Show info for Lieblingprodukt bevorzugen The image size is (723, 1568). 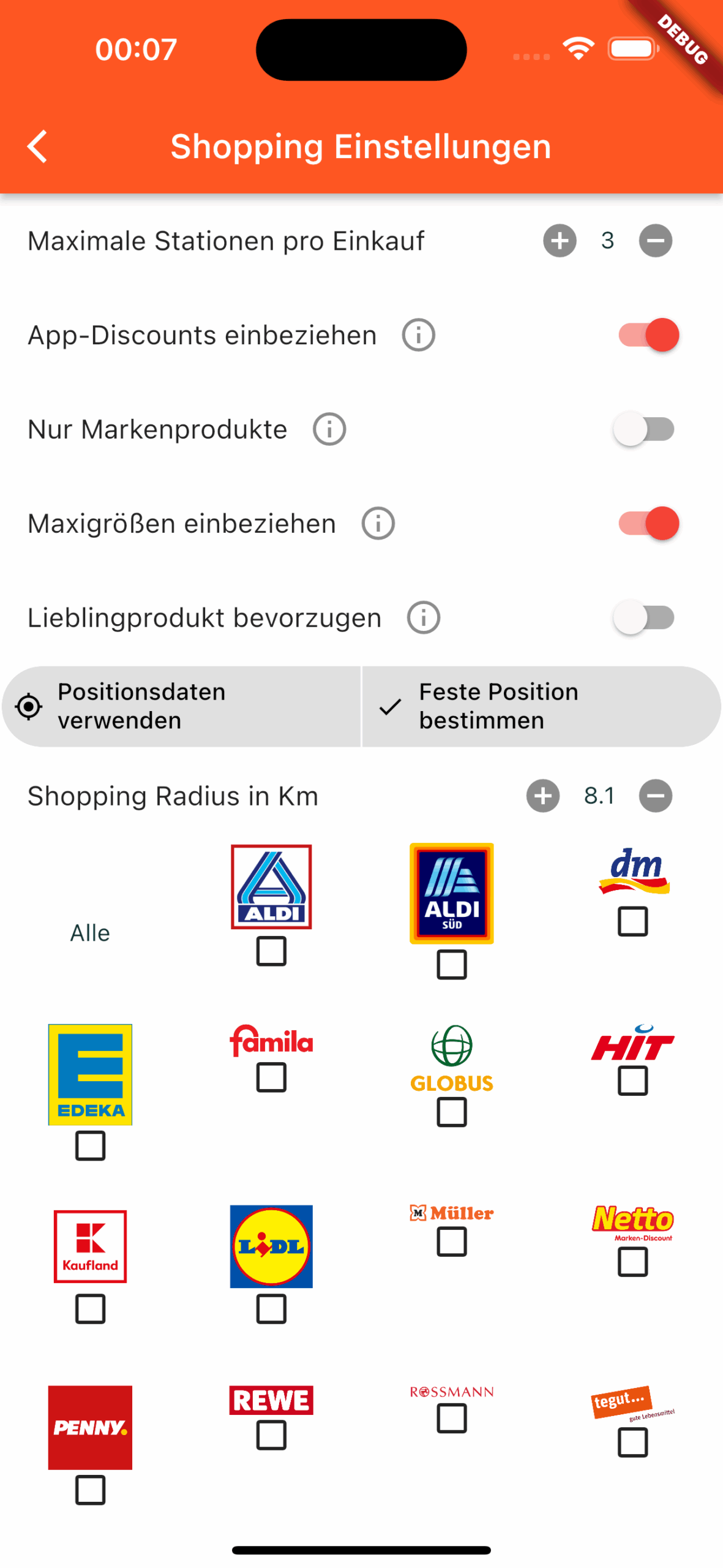click(x=423, y=617)
